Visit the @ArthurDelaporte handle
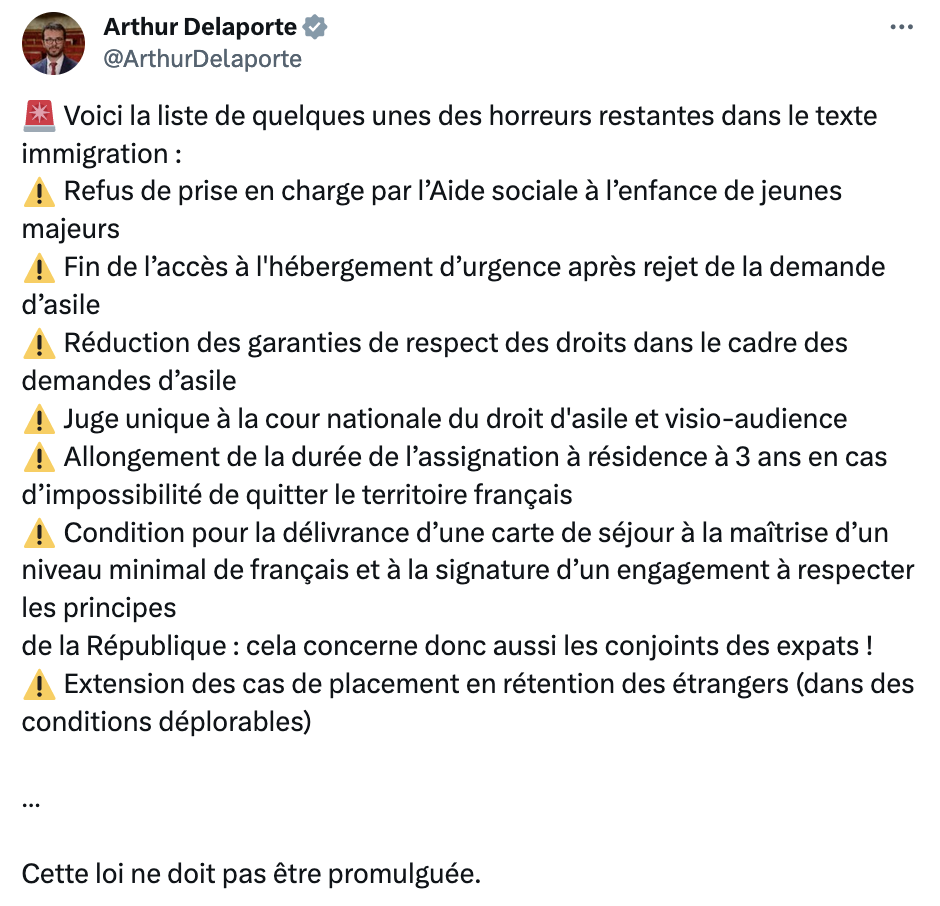 click(x=202, y=59)
